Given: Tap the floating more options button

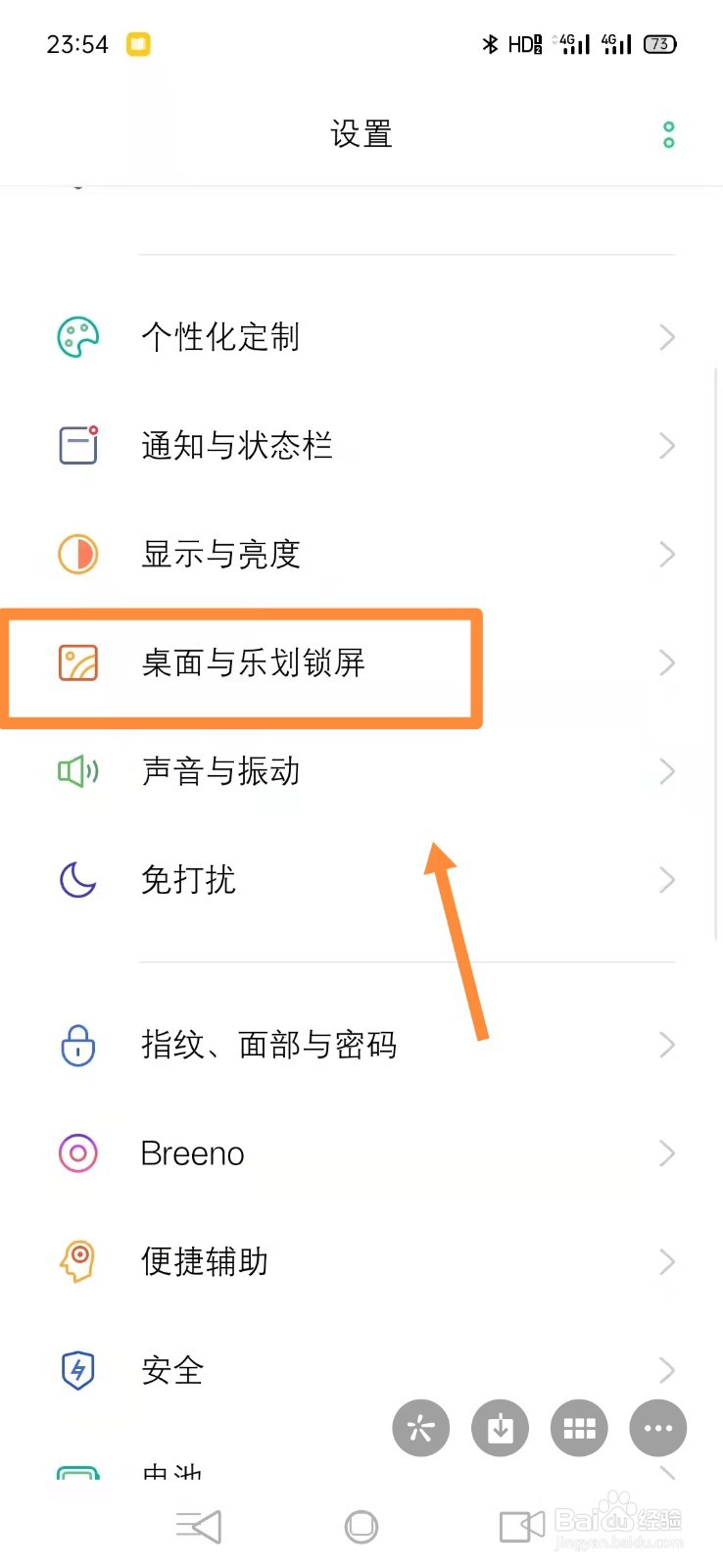Looking at the screenshot, I should pyautogui.click(x=656, y=1428).
